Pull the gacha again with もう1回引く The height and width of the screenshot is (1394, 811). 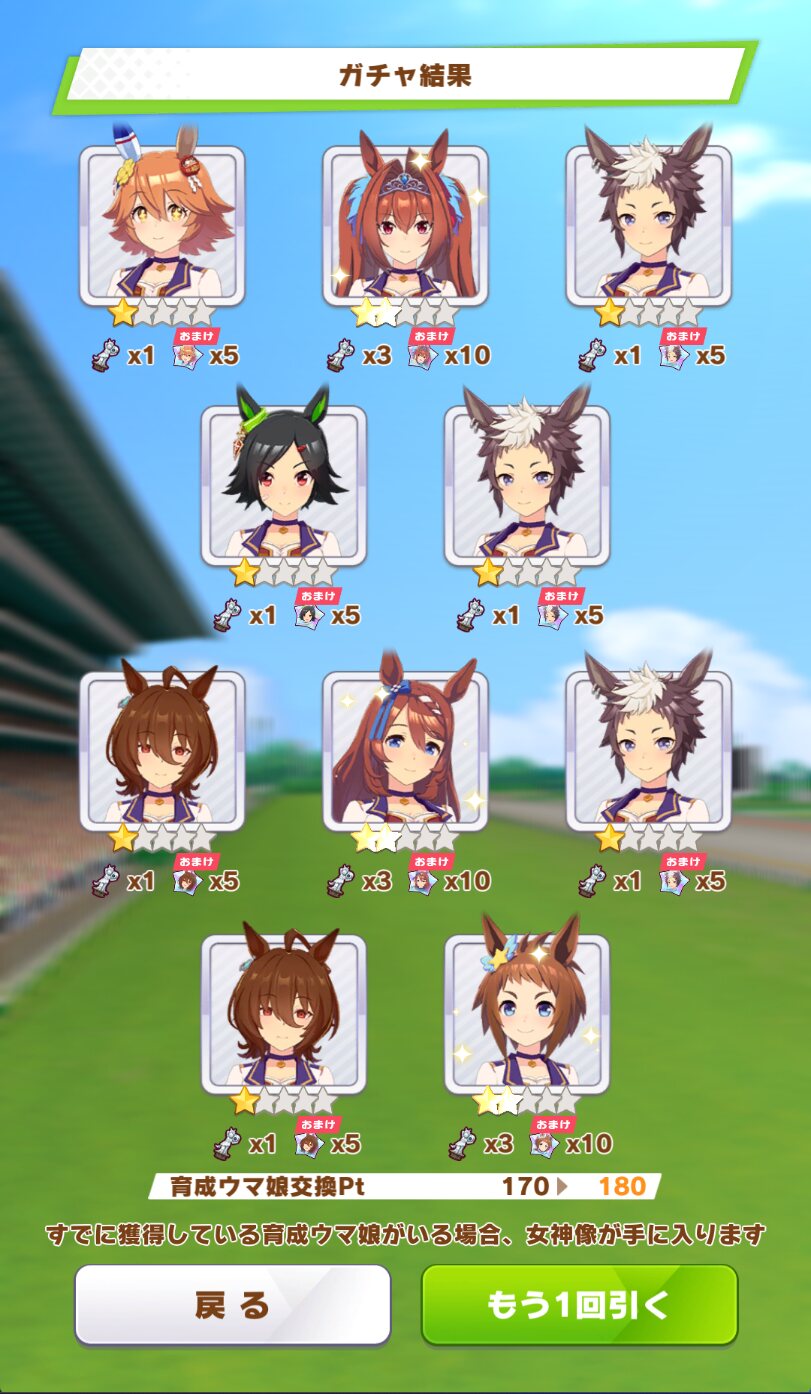pos(579,1304)
